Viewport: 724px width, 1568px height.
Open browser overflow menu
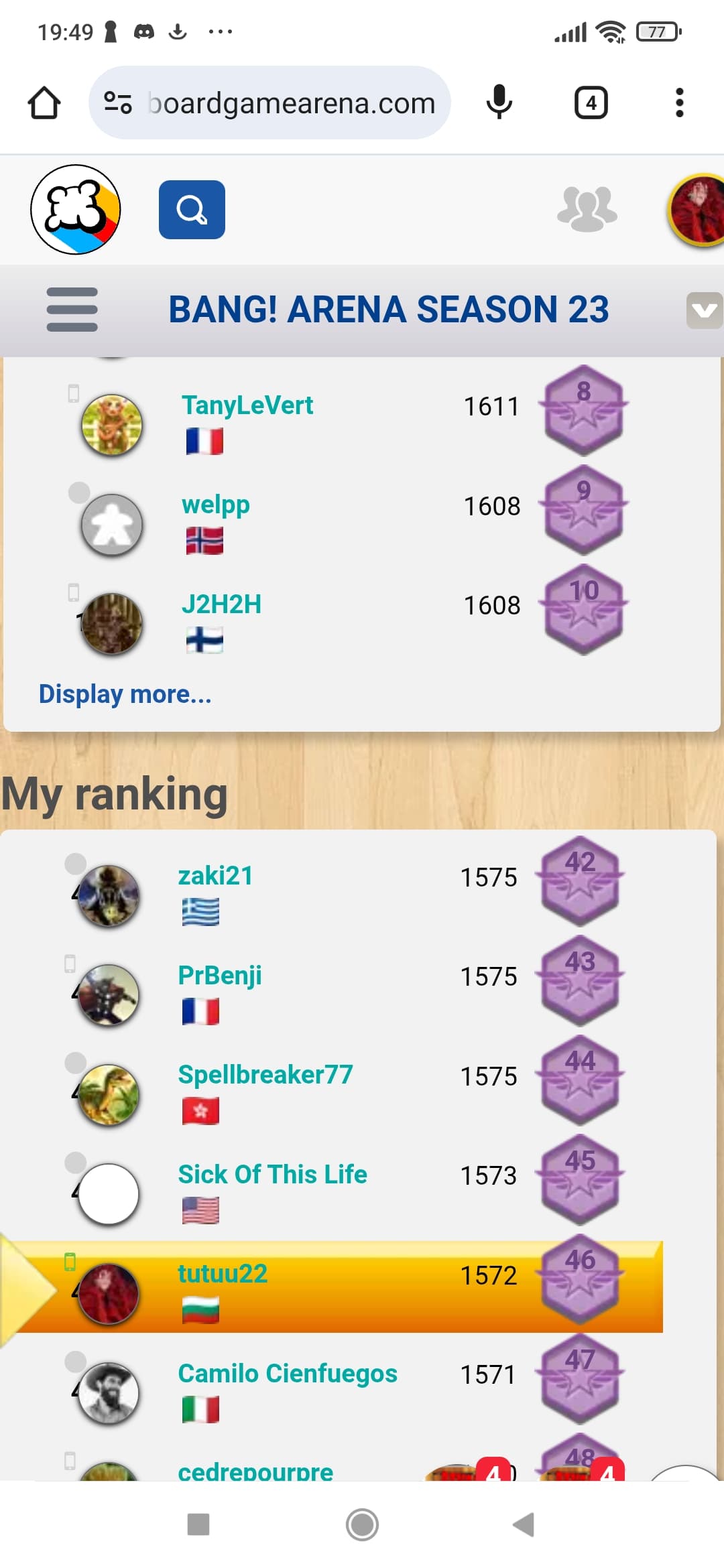[679, 103]
